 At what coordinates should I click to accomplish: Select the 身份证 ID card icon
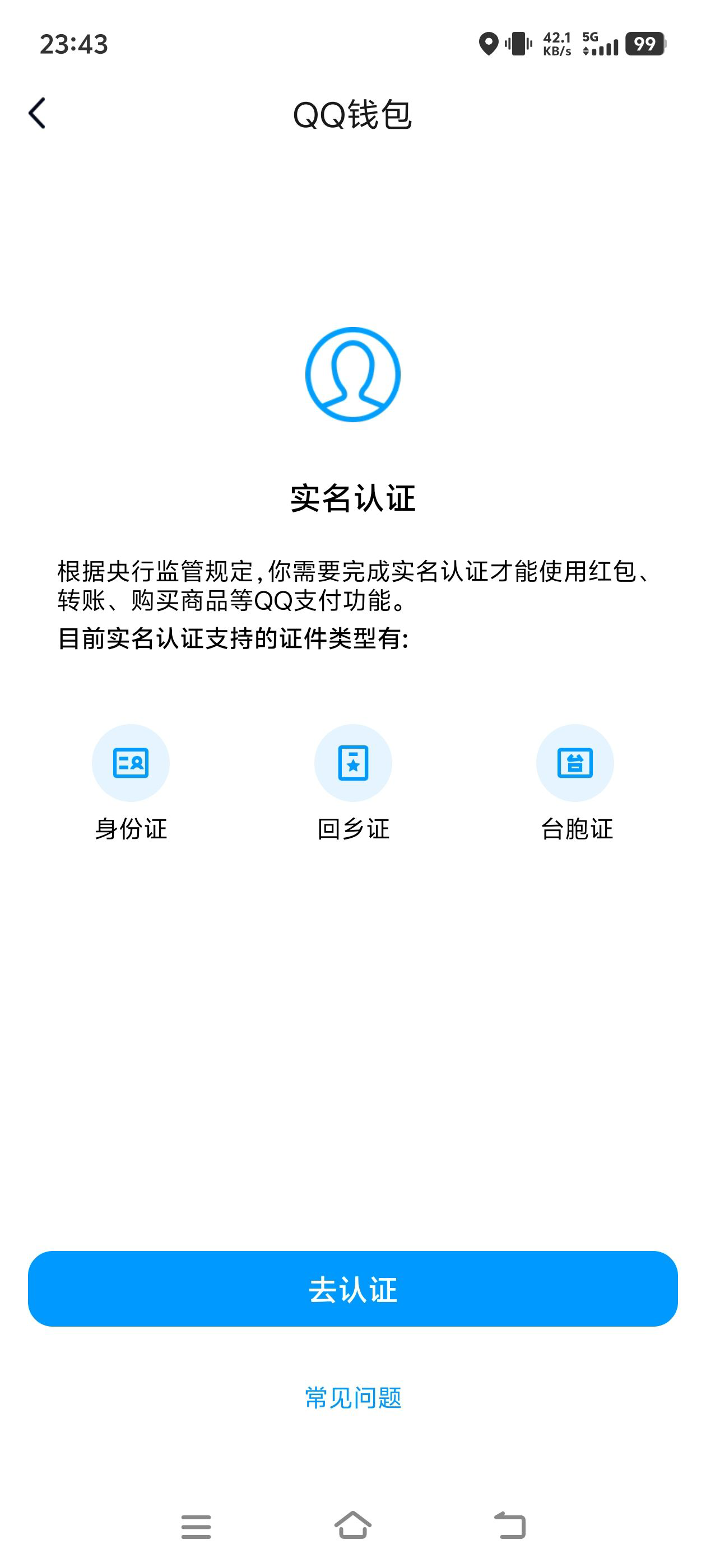[x=131, y=764]
